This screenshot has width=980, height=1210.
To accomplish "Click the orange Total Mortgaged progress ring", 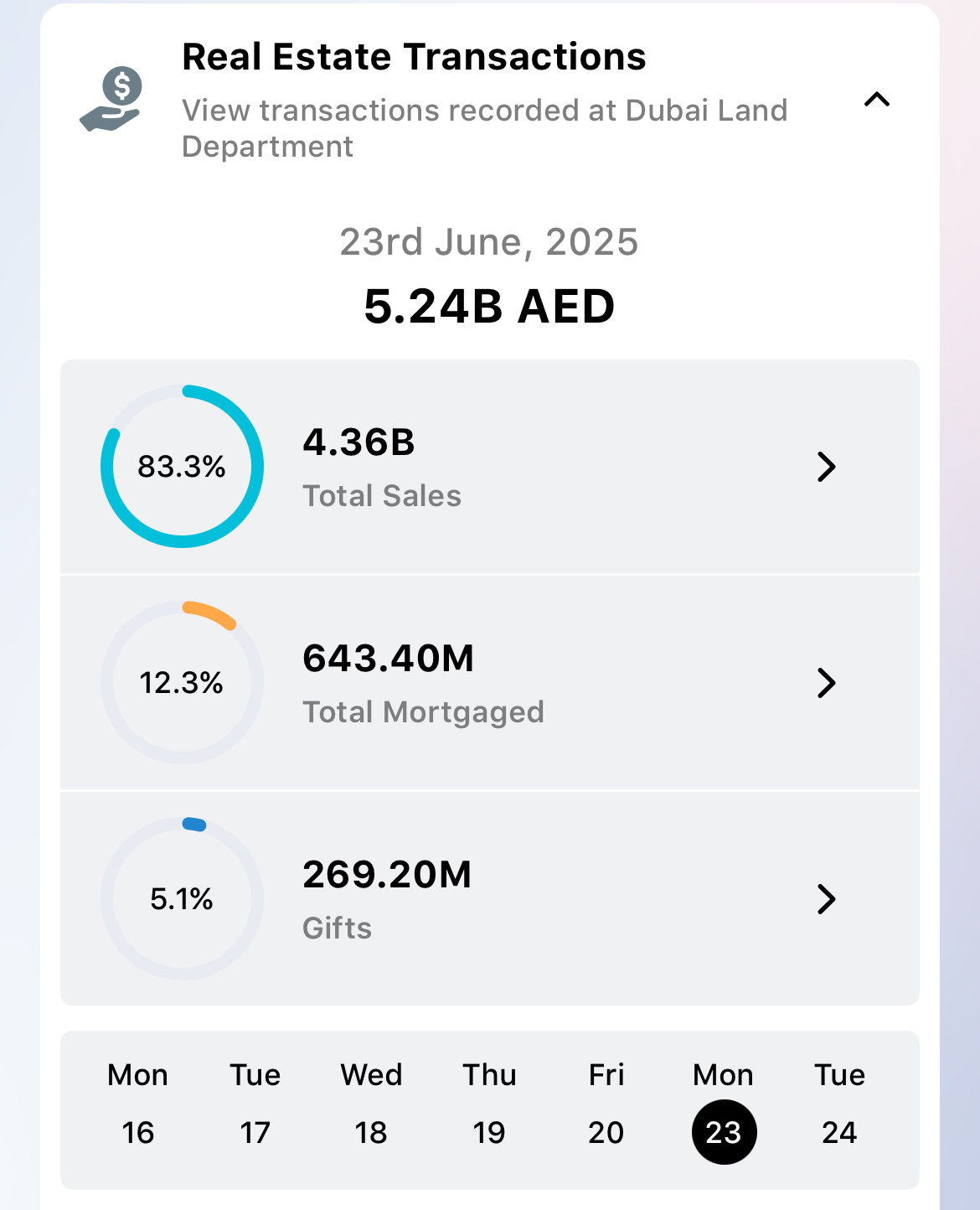I will (x=181, y=683).
